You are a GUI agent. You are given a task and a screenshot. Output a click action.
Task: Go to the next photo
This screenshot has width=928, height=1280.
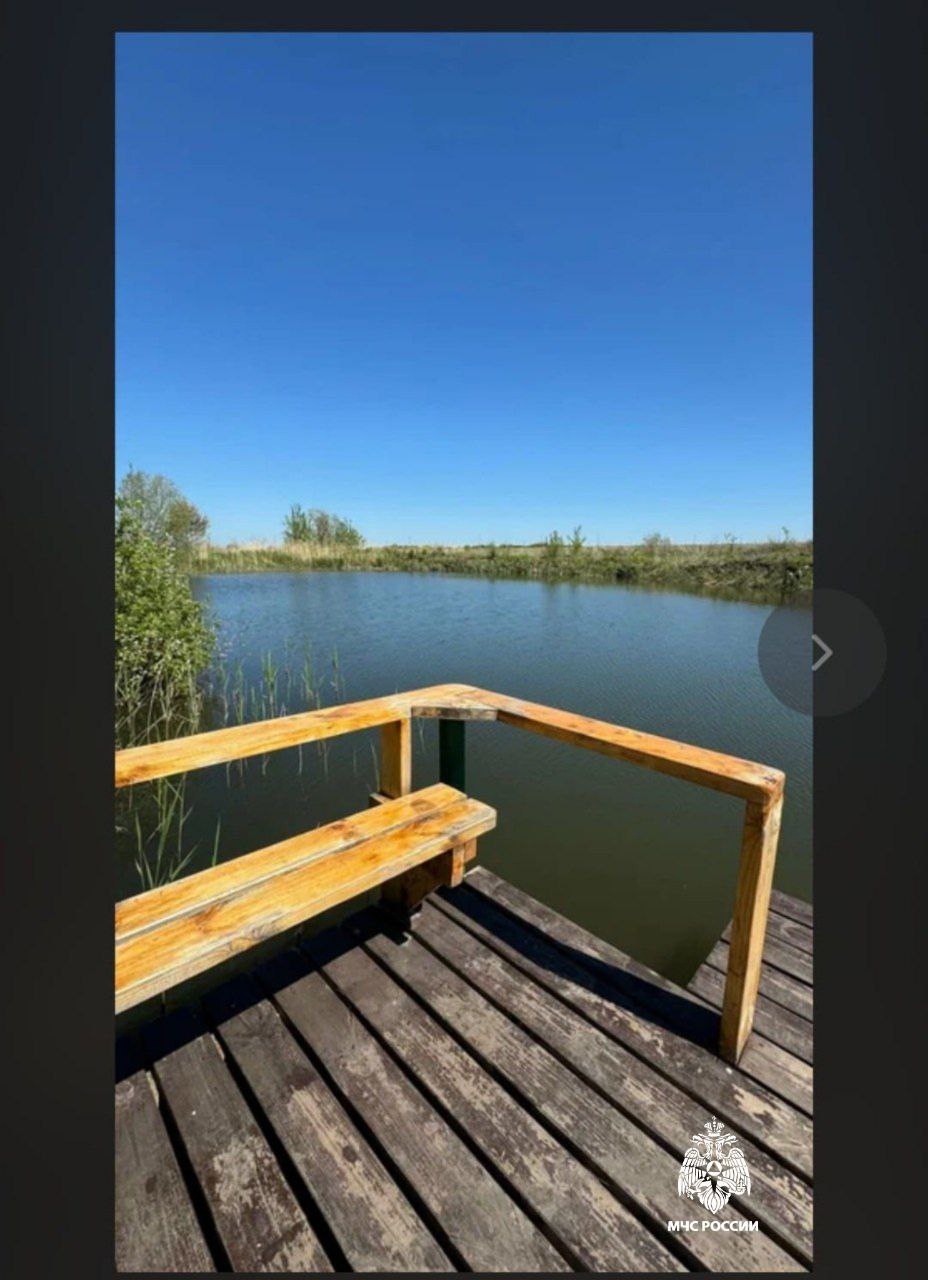tap(822, 652)
